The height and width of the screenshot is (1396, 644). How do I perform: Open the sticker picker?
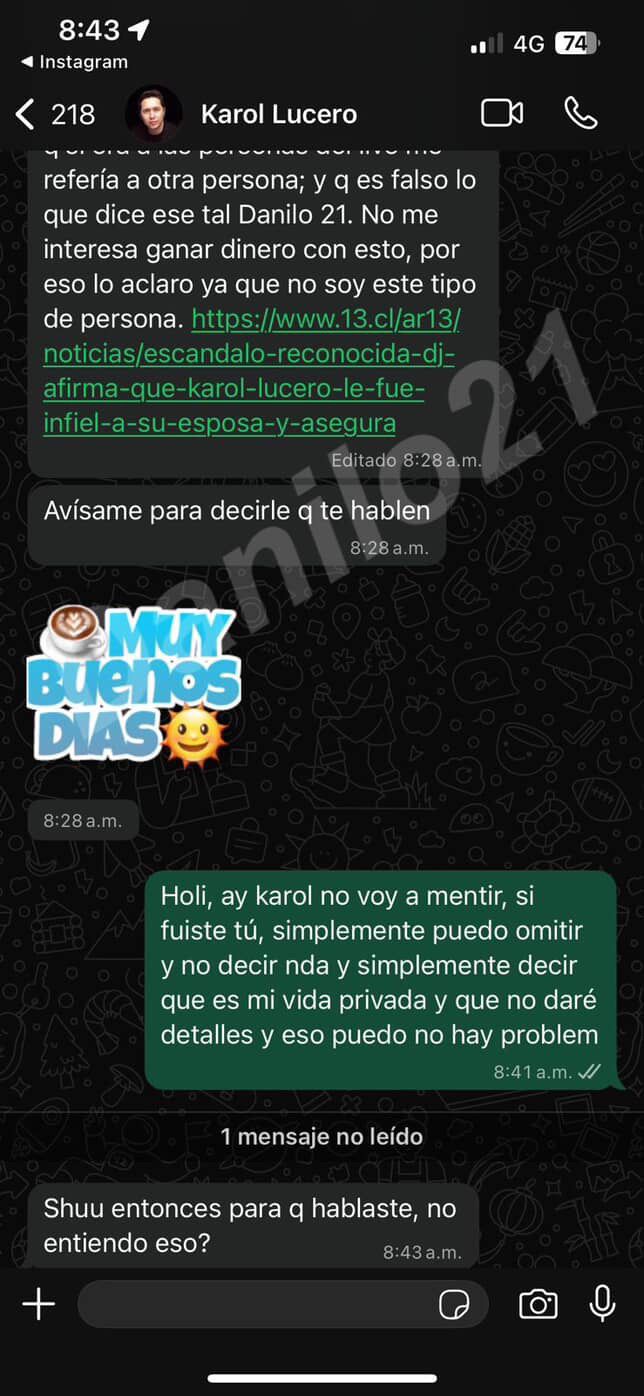click(x=454, y=1304)
